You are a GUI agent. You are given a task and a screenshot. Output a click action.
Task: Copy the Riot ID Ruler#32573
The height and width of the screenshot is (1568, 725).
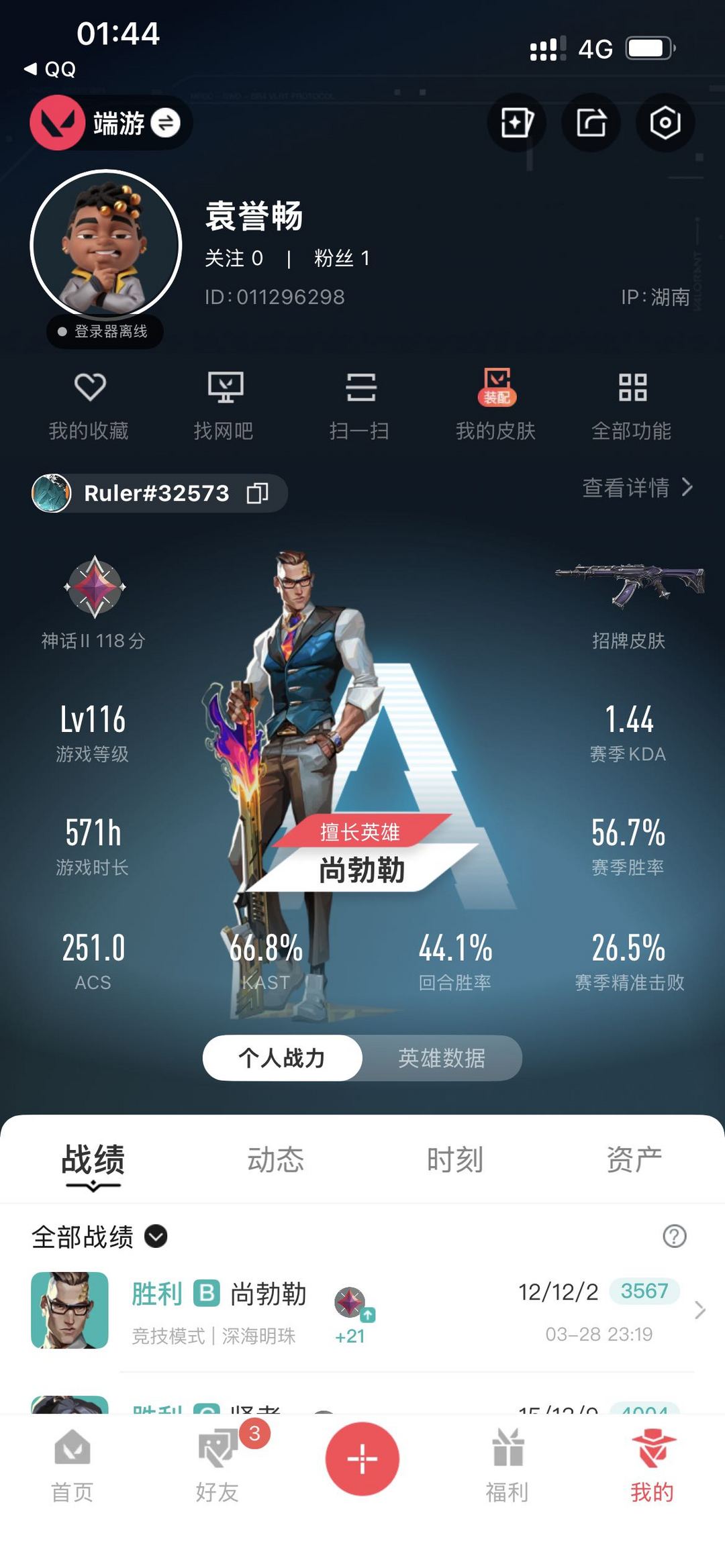pyautogui.click(x=258, y=493)
